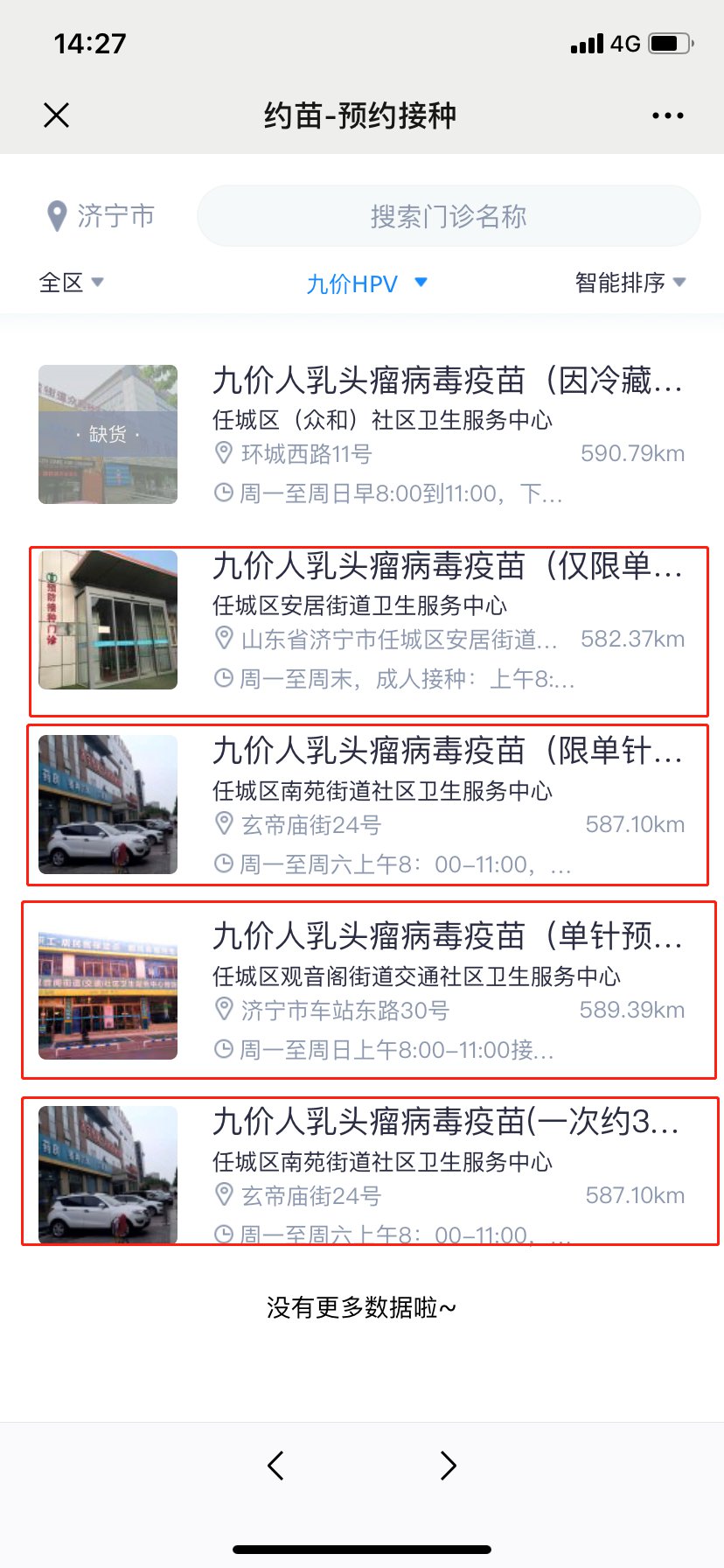
Task: Go back with the bottom left arrow
Action: coord(275,1465)
